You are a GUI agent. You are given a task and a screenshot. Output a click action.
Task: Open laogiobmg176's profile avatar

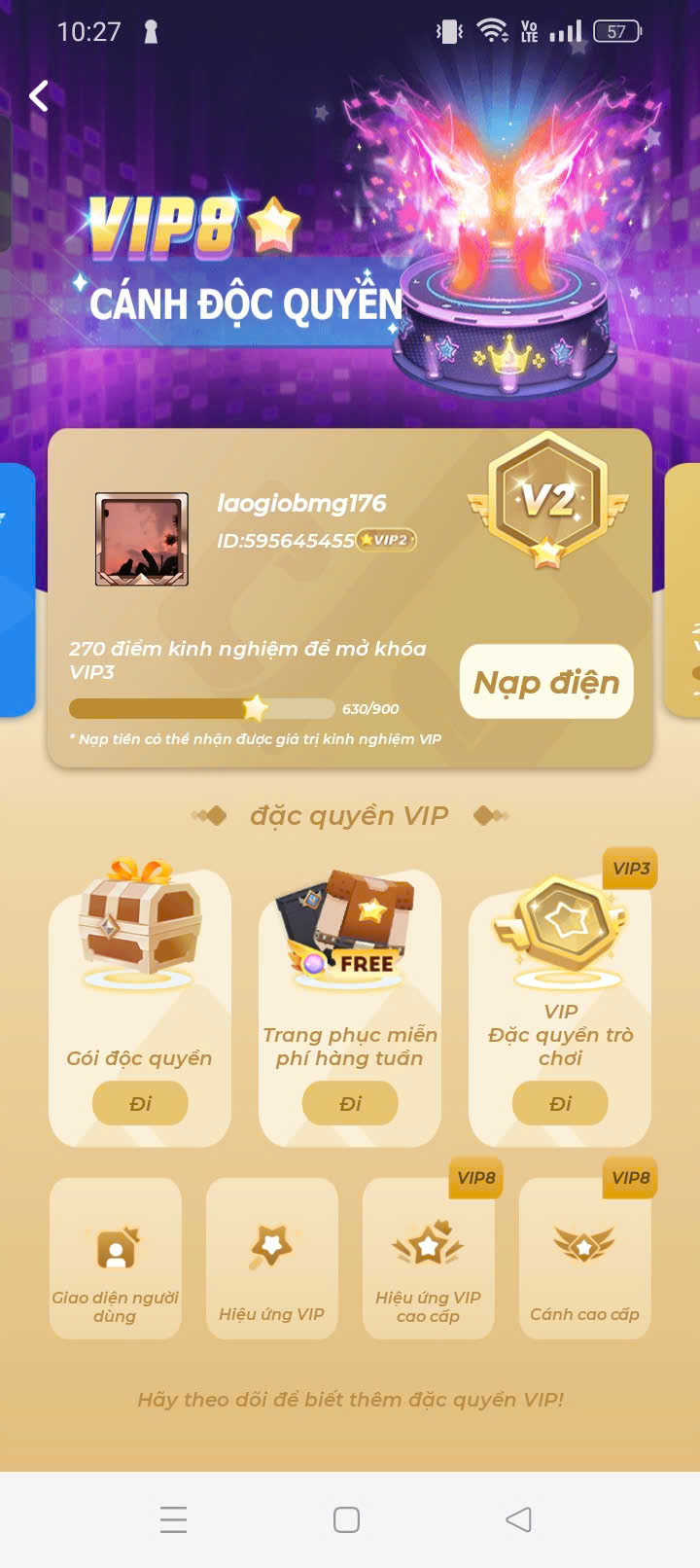click(142, 539)
